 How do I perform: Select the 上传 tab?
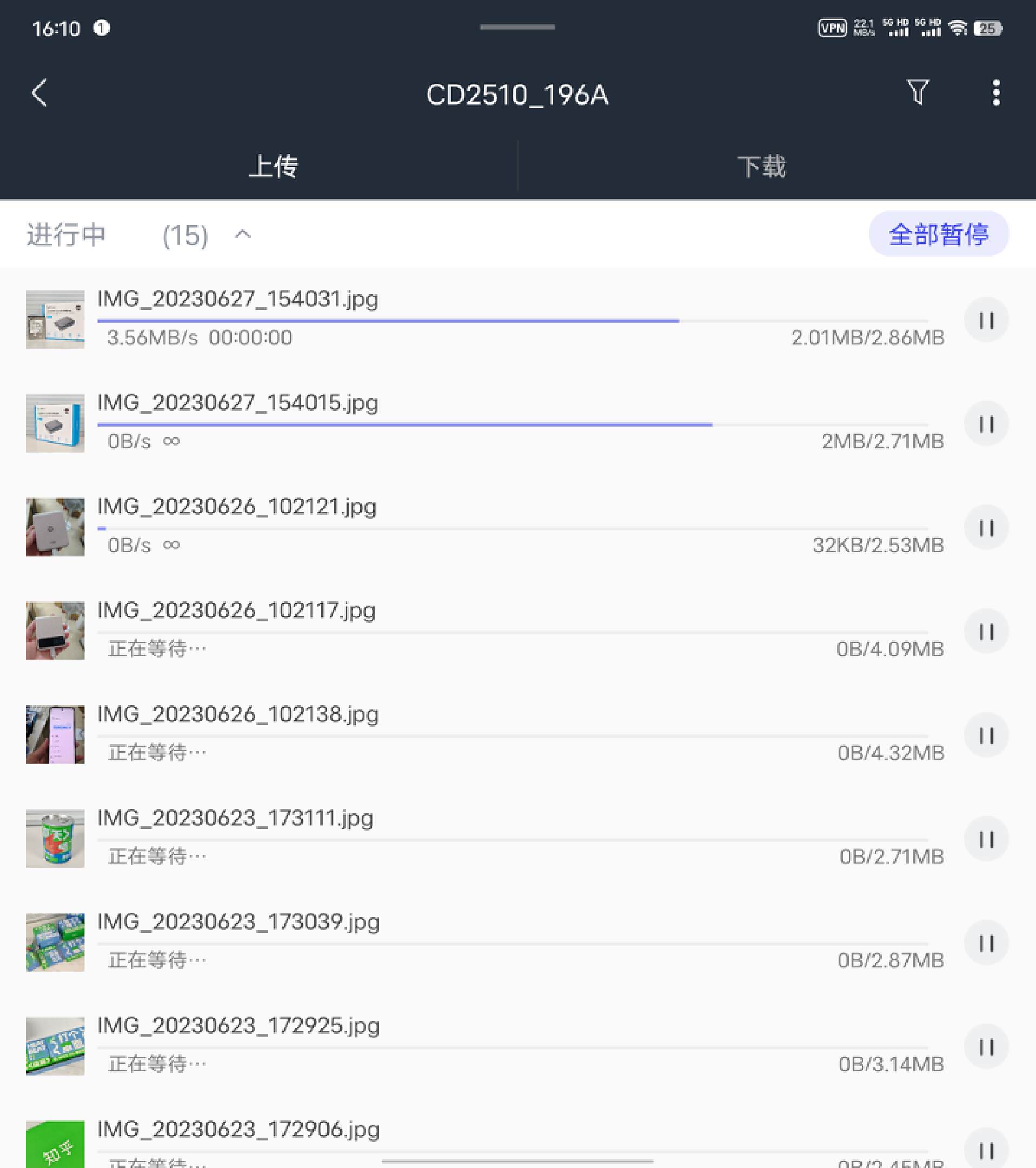[275, 167]
